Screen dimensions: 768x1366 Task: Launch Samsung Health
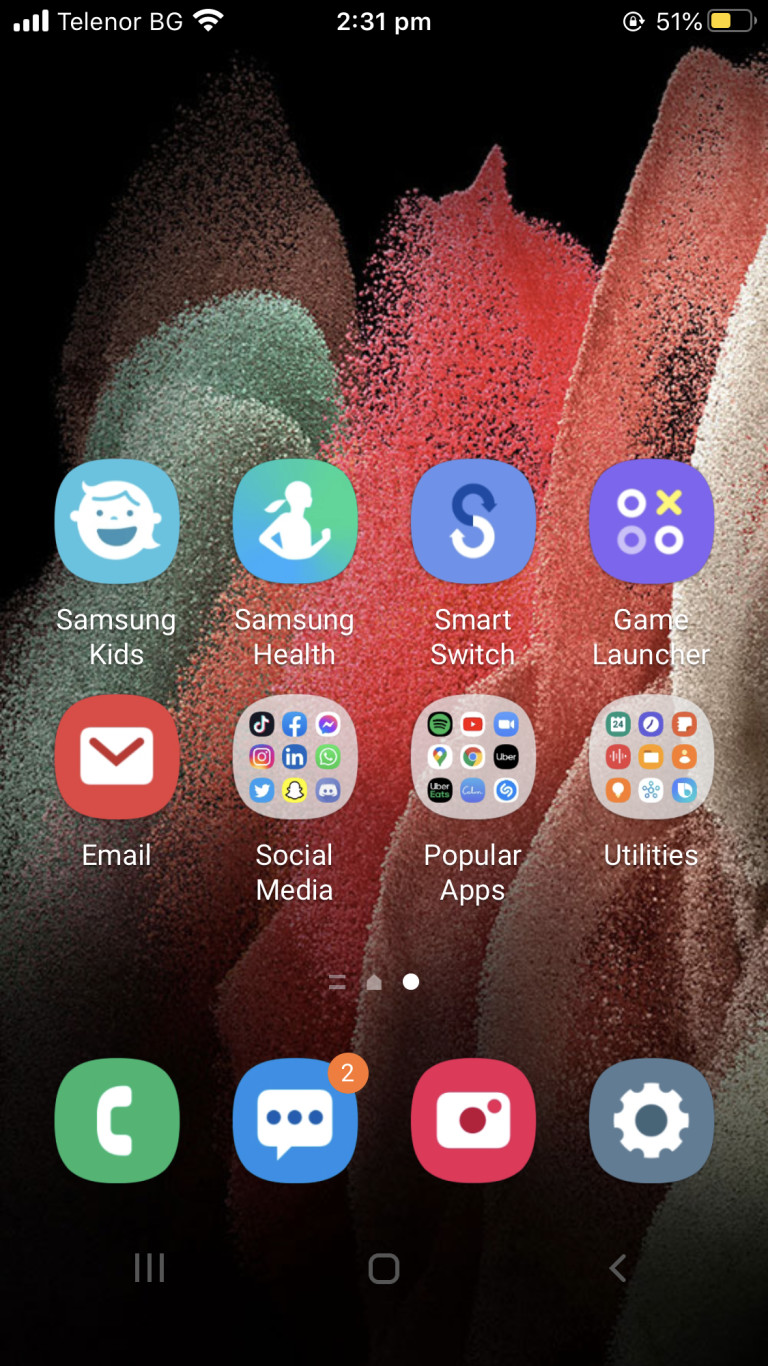[295, 522]
